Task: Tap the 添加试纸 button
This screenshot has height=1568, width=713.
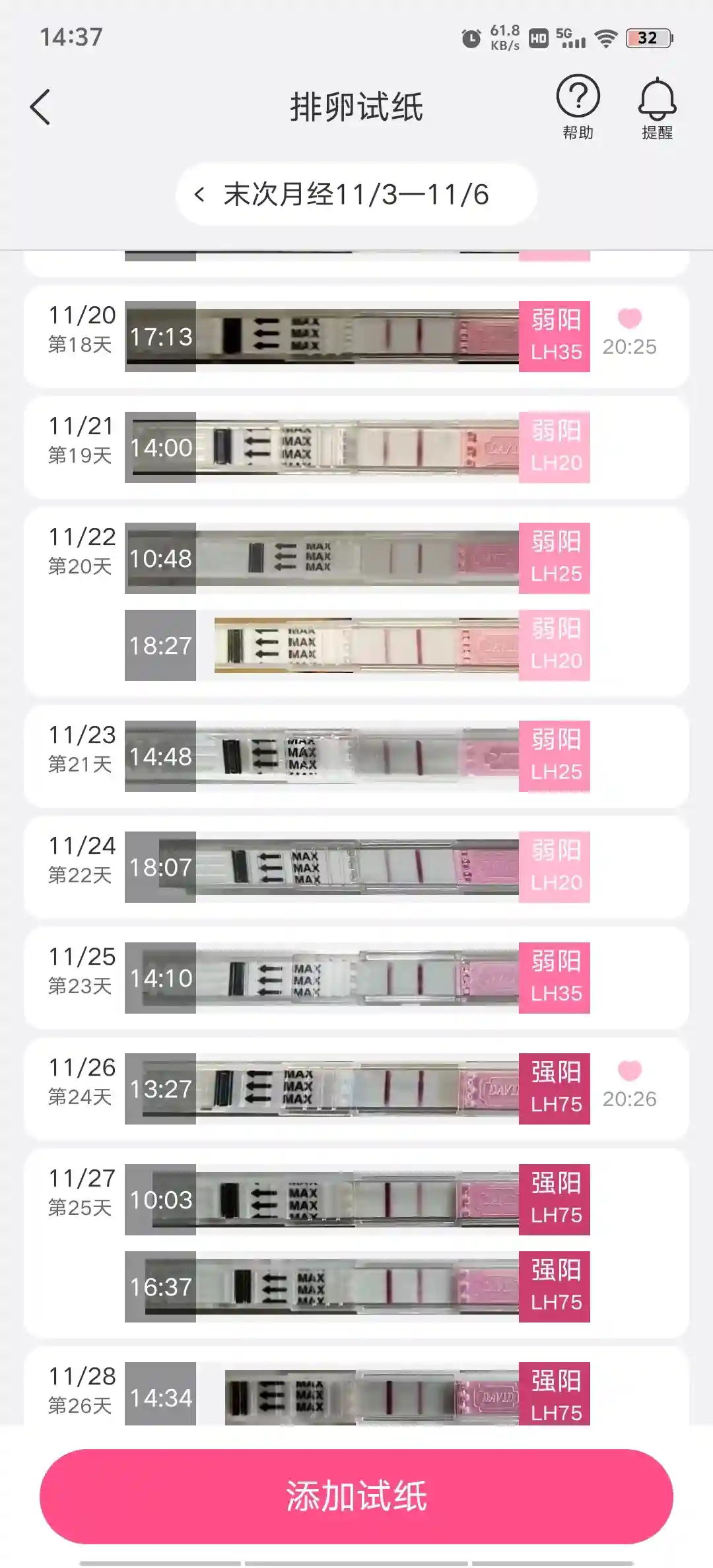Action: pyautogui.click(x=356, y=1496)
